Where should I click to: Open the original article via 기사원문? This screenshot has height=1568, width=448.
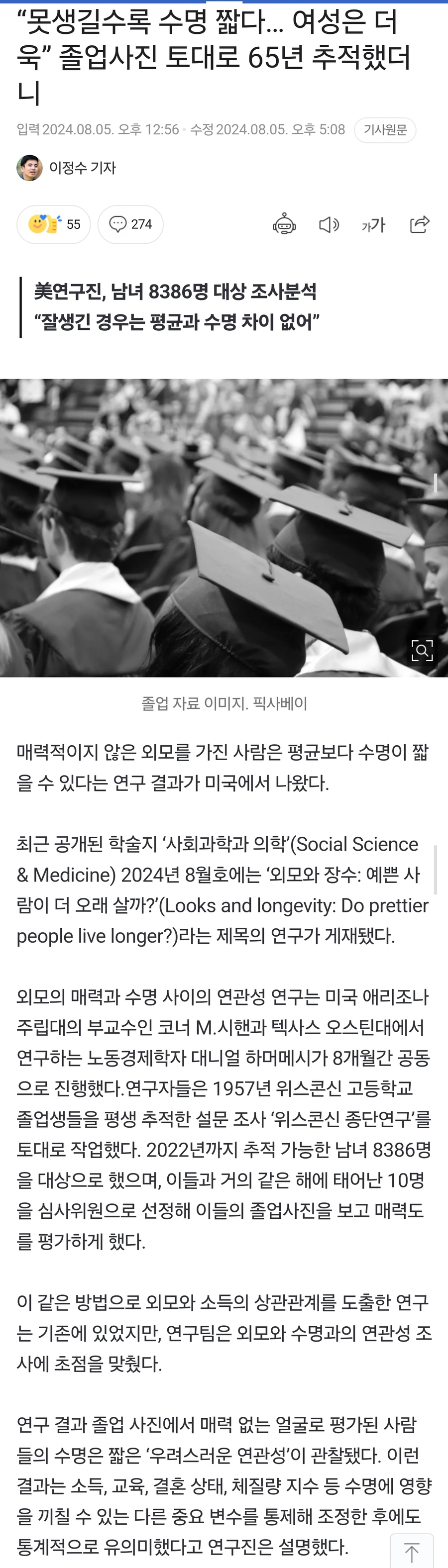click(x=385, y=130)
